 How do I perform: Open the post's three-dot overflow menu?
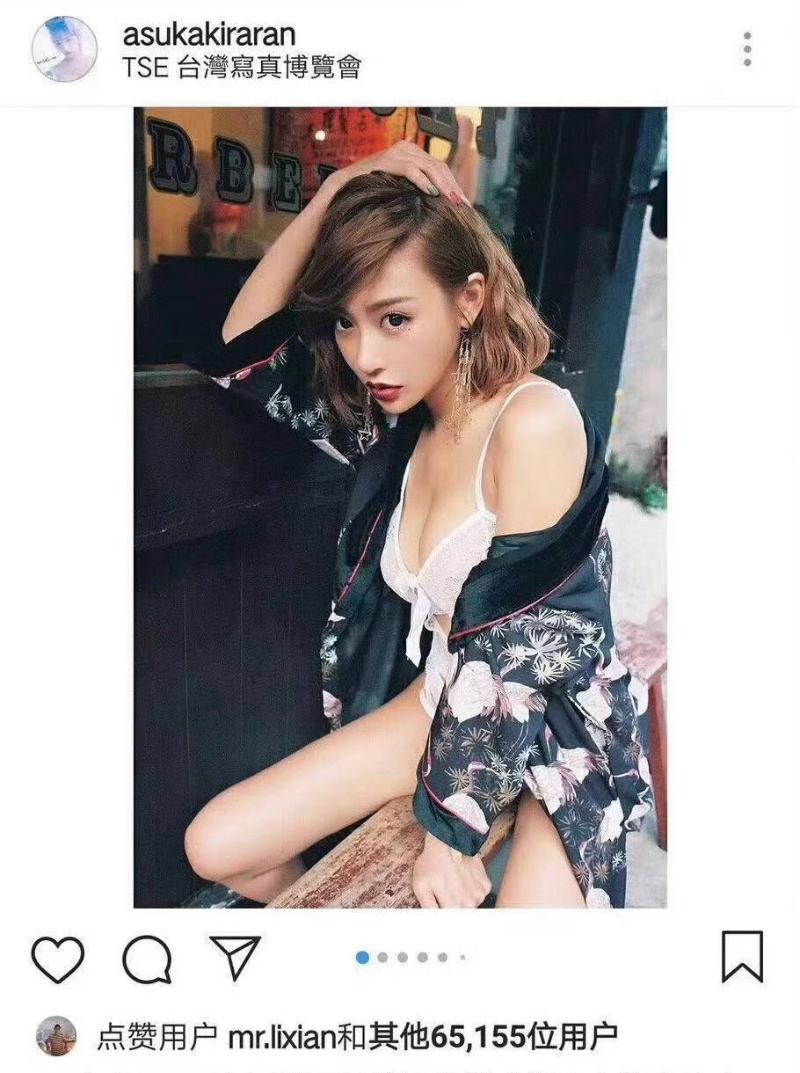tap(747, 49)
